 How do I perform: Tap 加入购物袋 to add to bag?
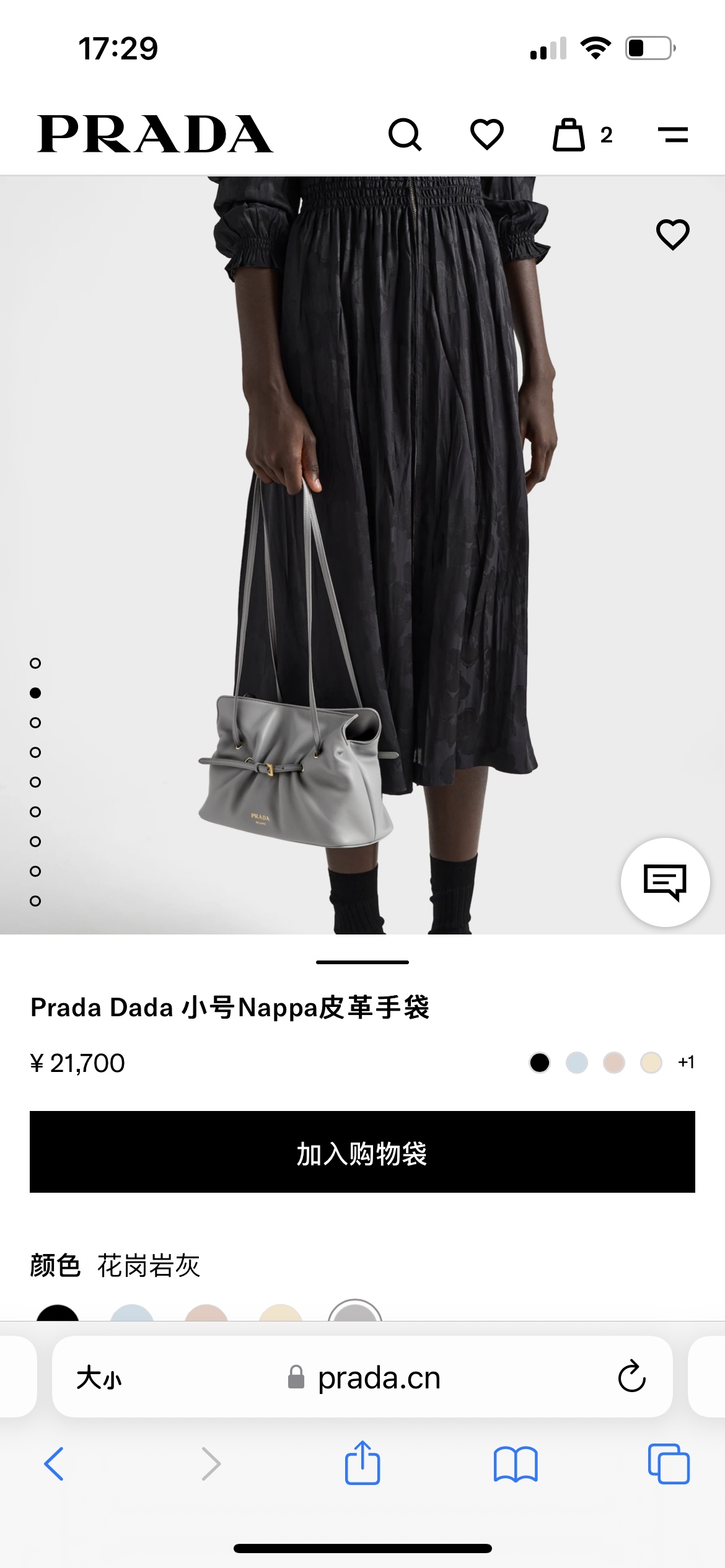[x=362, y=1152]
